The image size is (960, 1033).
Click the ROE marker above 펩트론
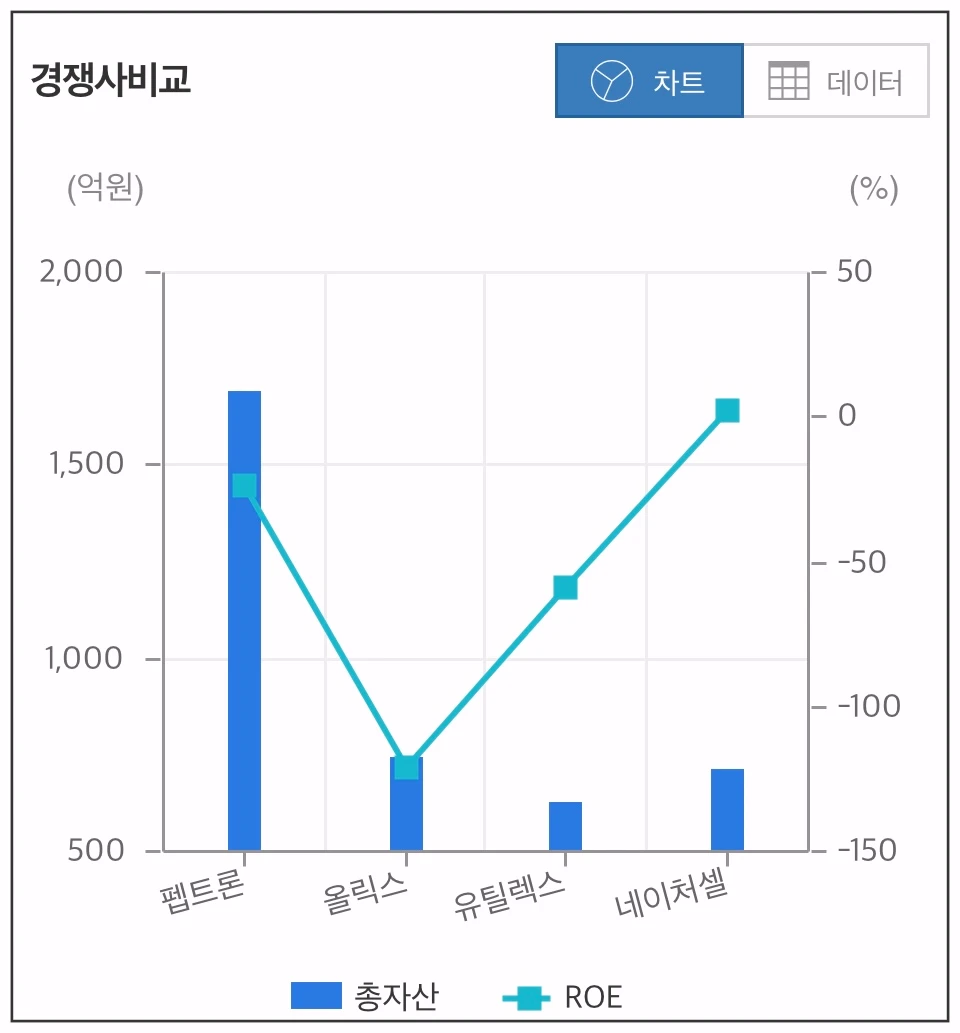pos(243,485)
